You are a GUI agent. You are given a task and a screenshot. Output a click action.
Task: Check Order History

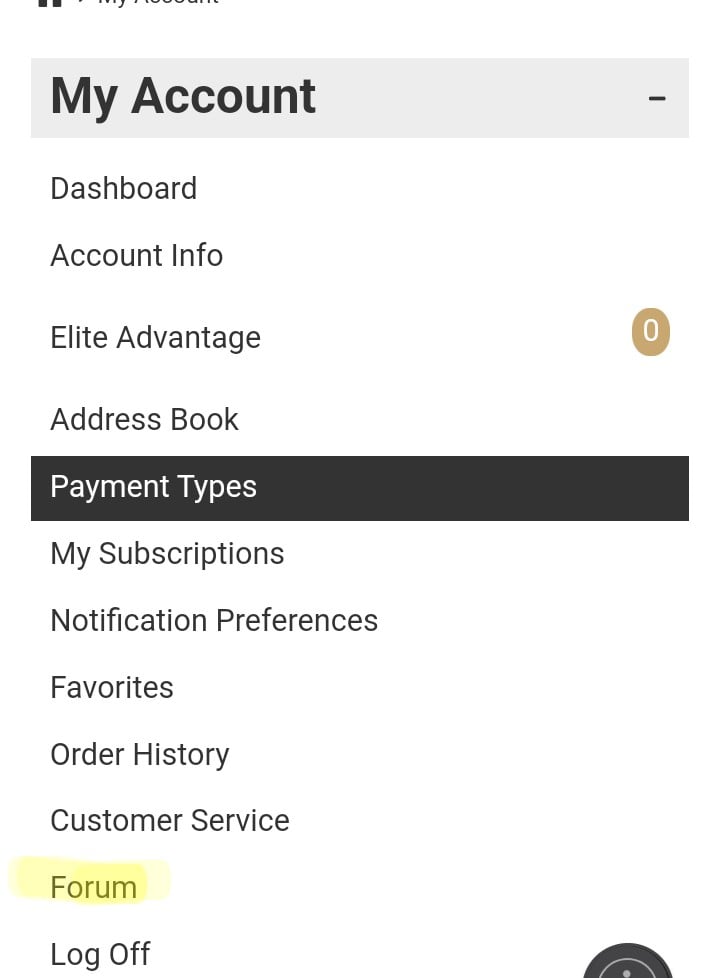(x=139, y=755)
